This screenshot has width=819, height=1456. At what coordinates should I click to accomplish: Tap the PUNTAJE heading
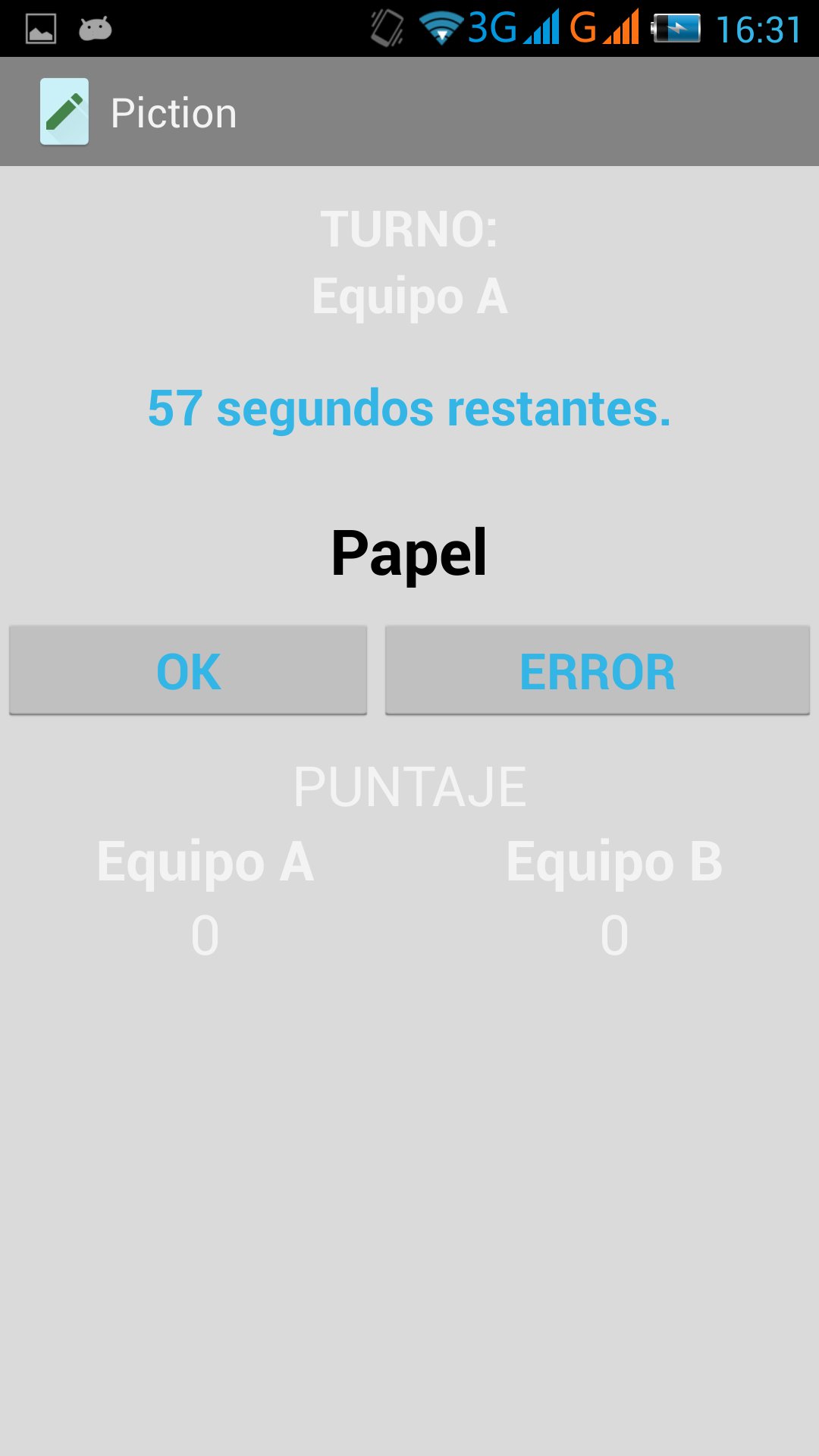click(409, 789)
